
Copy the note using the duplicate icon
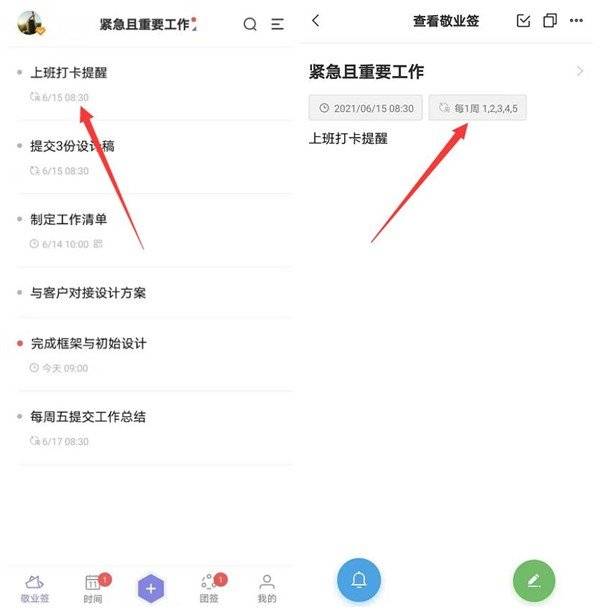click(549, 21)
